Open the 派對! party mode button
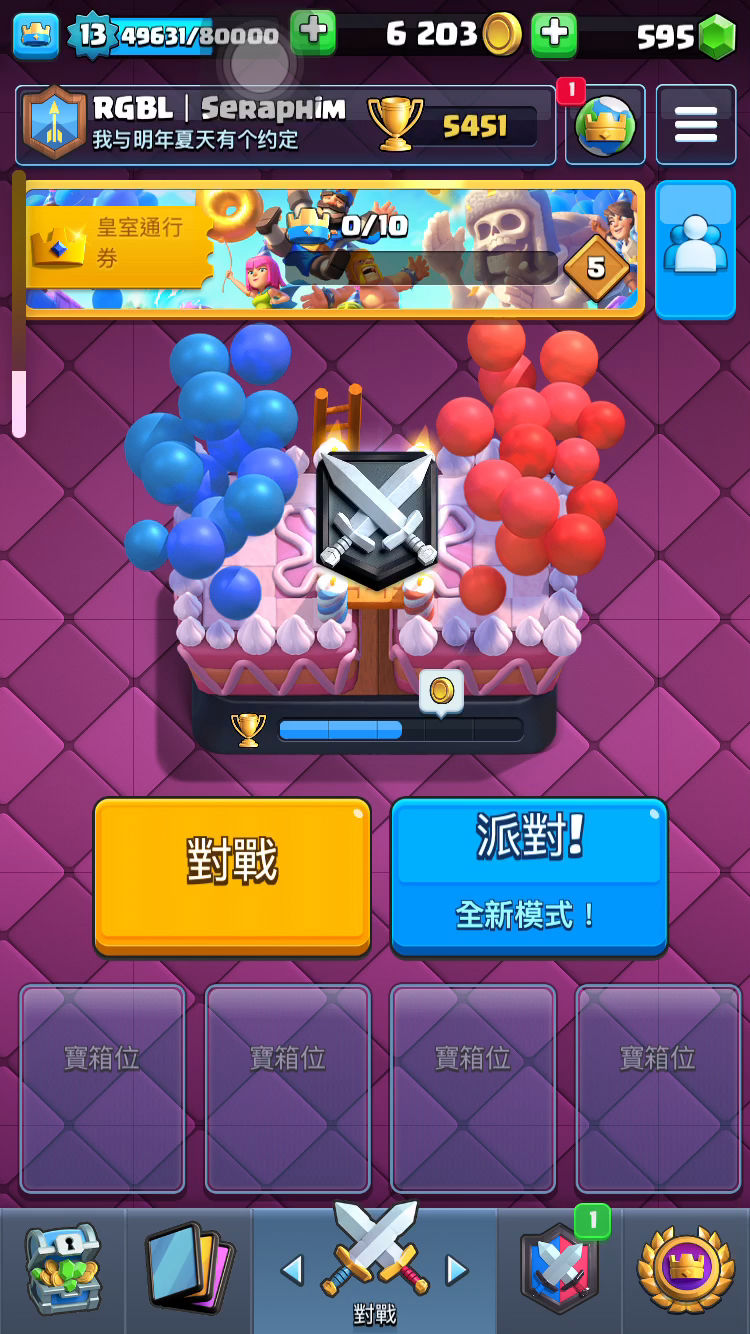Image resolution: width=750 pixels, height=1334 pixels. 529,876
